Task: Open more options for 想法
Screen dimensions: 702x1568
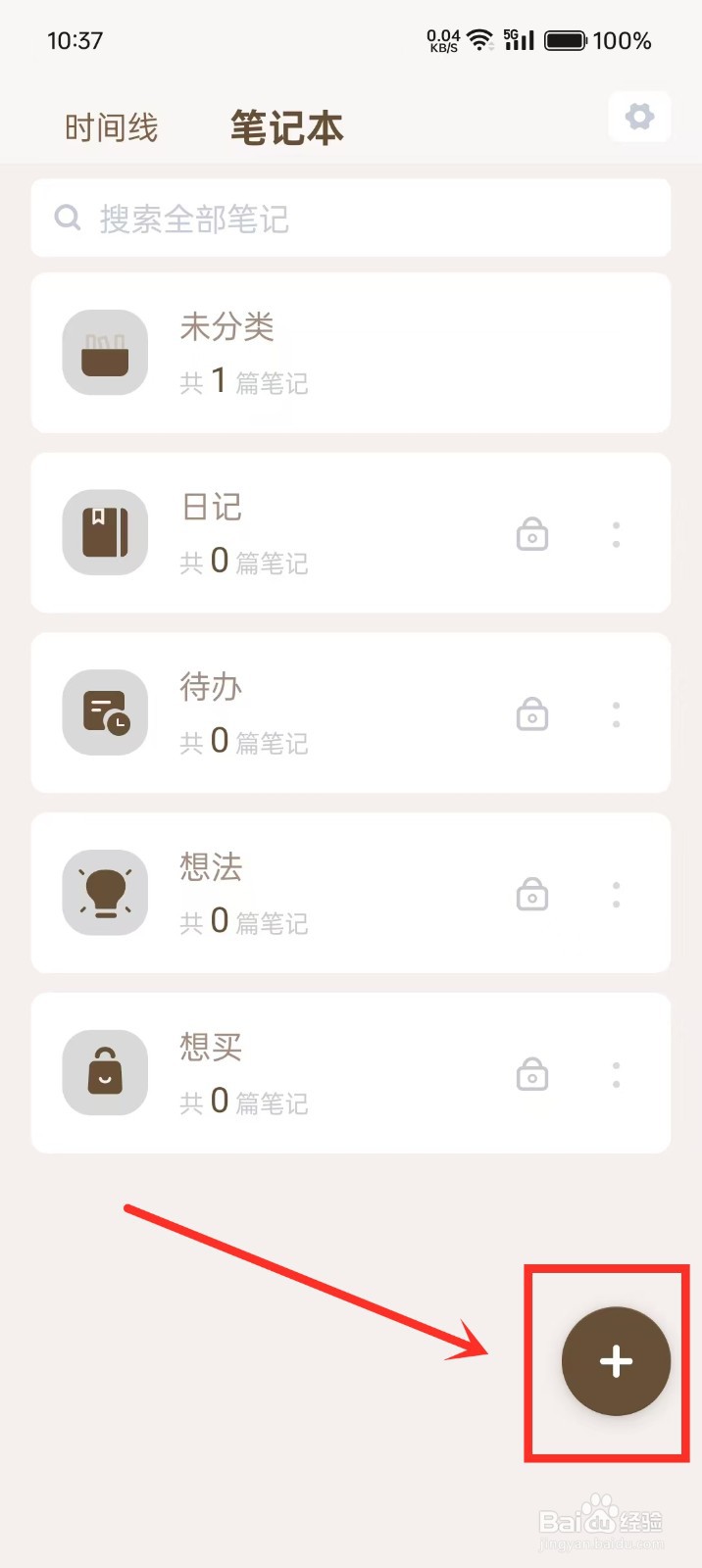Action: click(616, 895)
